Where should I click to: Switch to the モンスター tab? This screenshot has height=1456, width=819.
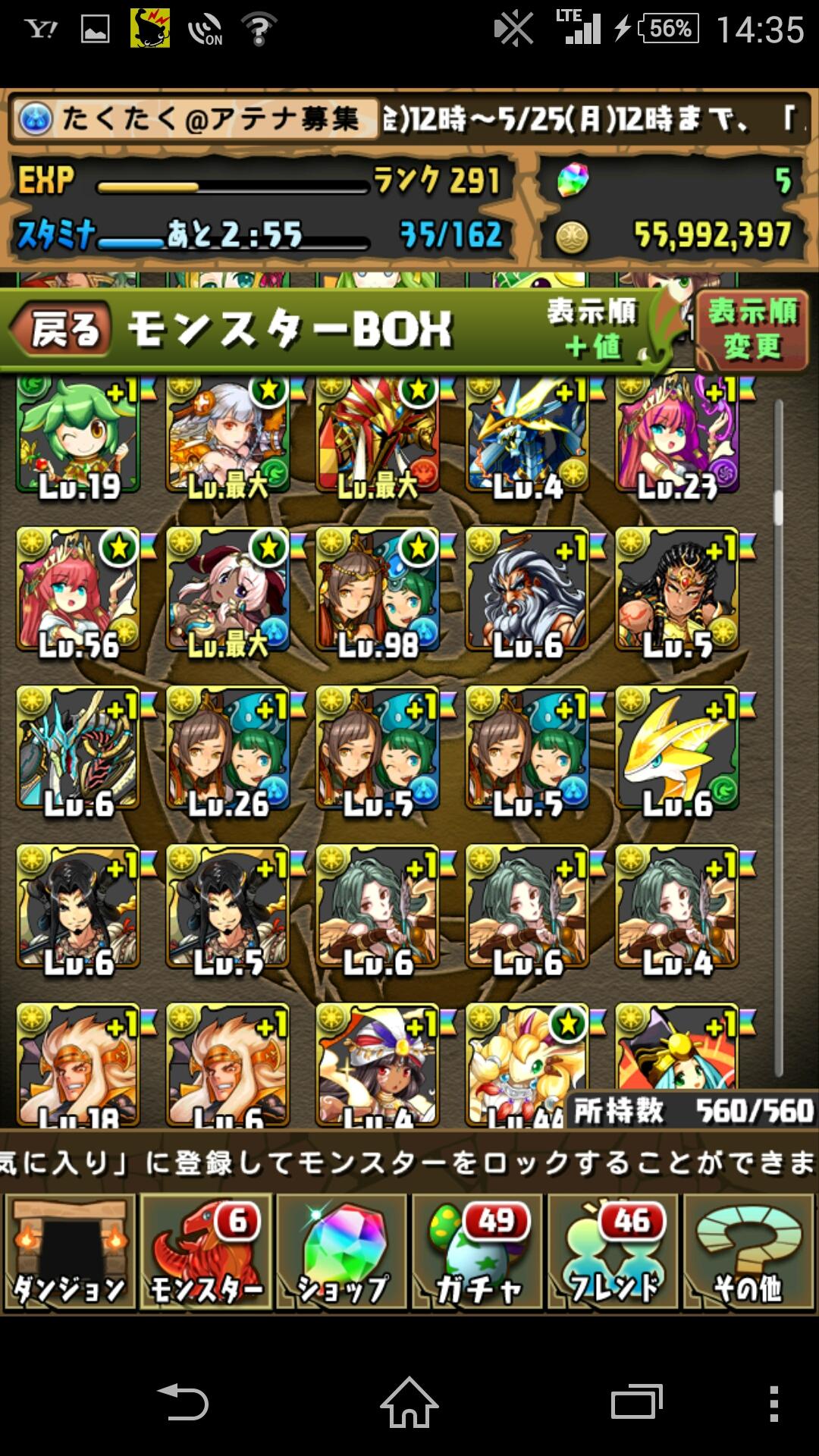click(206, 1251)
